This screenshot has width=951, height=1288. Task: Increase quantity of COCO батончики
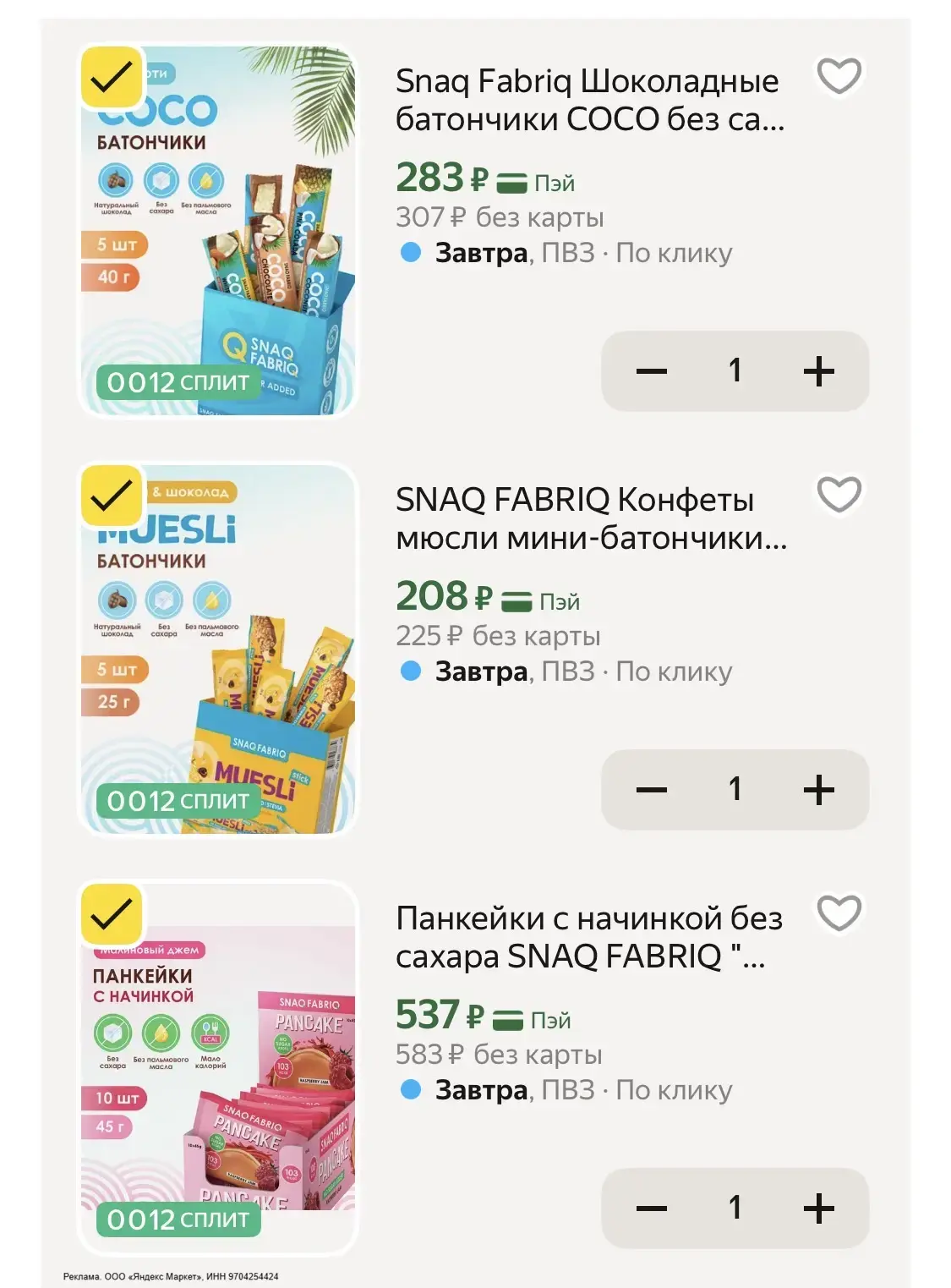click(x=818, y=370)
